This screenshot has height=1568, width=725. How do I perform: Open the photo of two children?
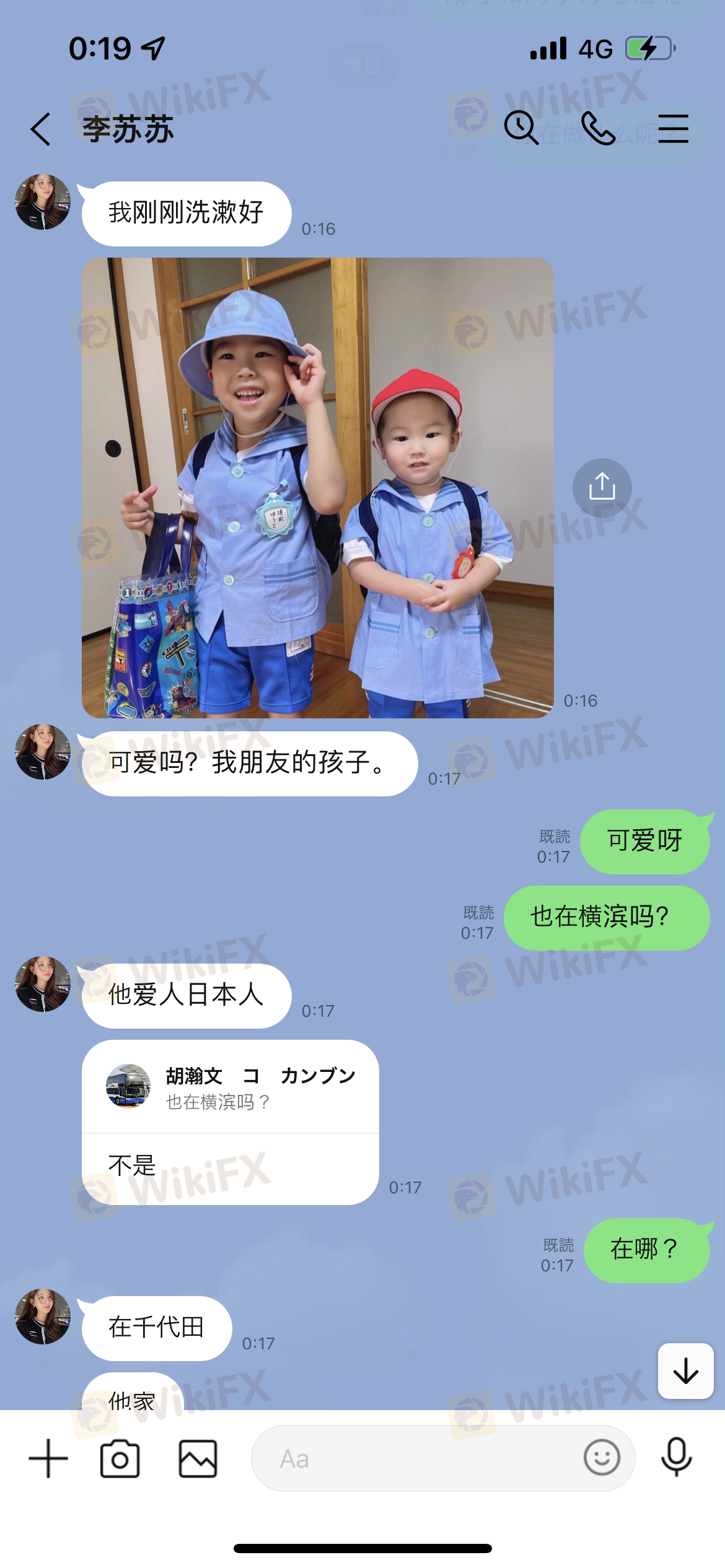(x=317, y=488)
